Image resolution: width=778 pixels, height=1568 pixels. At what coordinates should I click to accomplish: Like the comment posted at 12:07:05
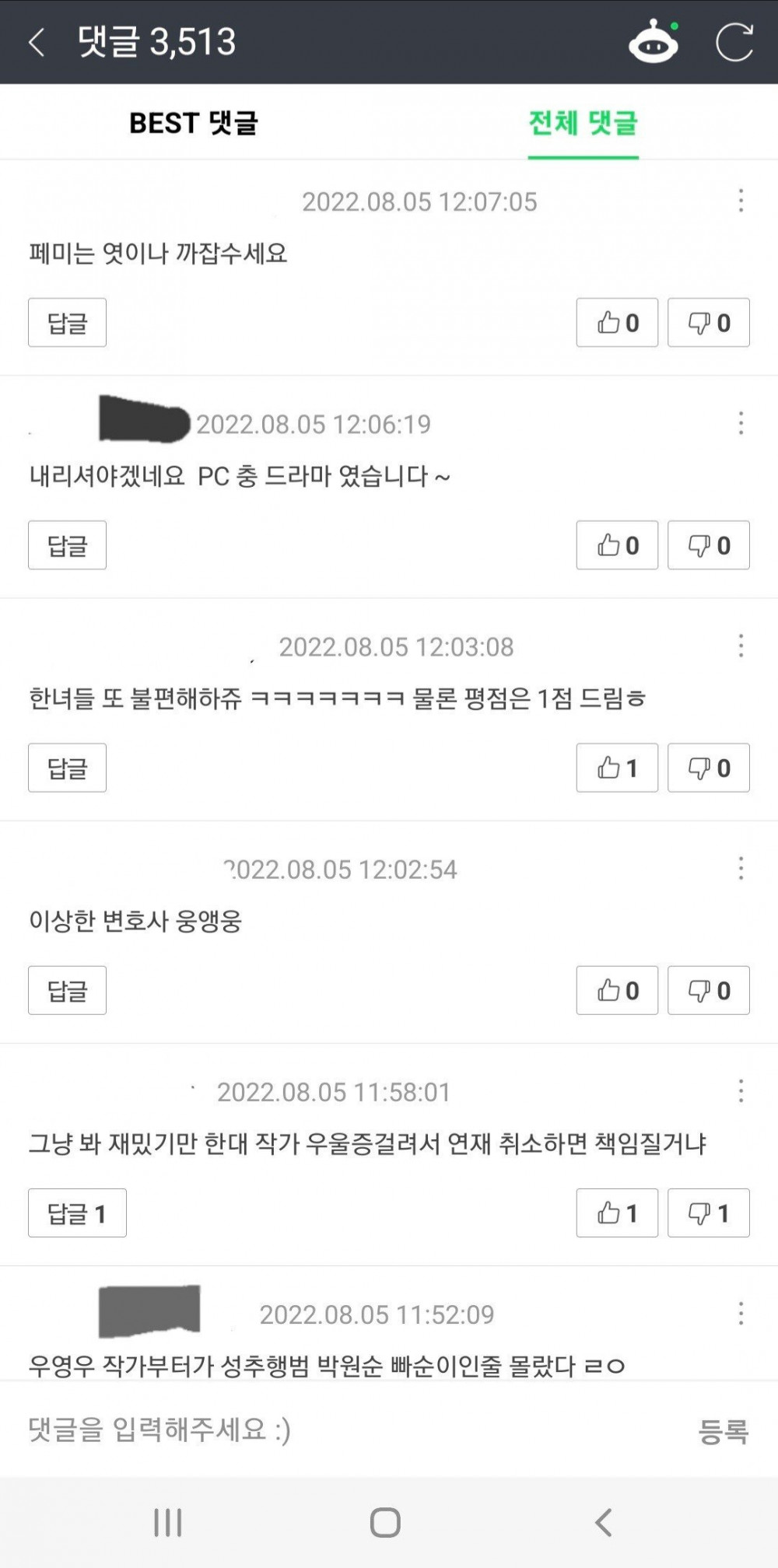click(617, 323)
